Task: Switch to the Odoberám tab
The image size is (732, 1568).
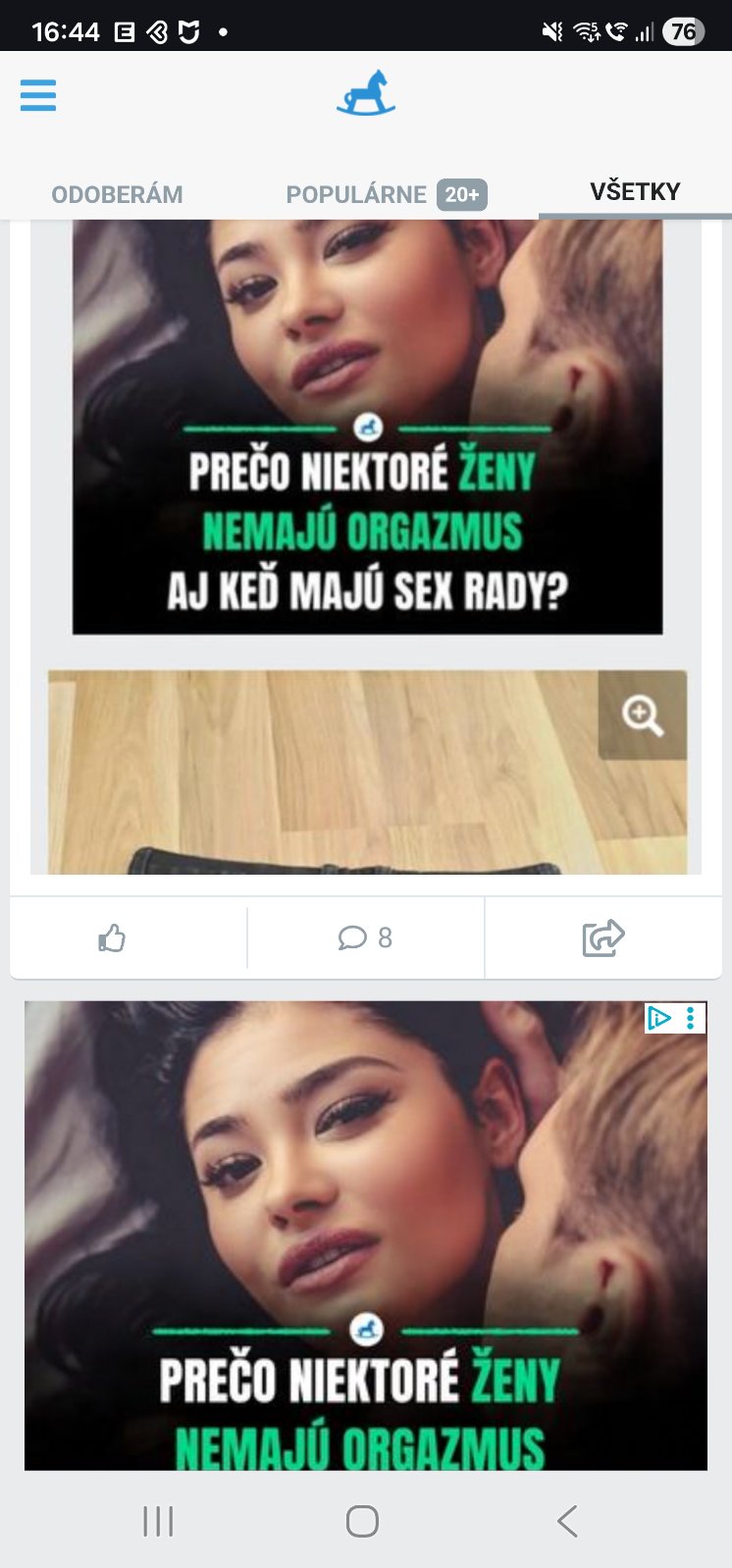Action: [x=117, y=194]
